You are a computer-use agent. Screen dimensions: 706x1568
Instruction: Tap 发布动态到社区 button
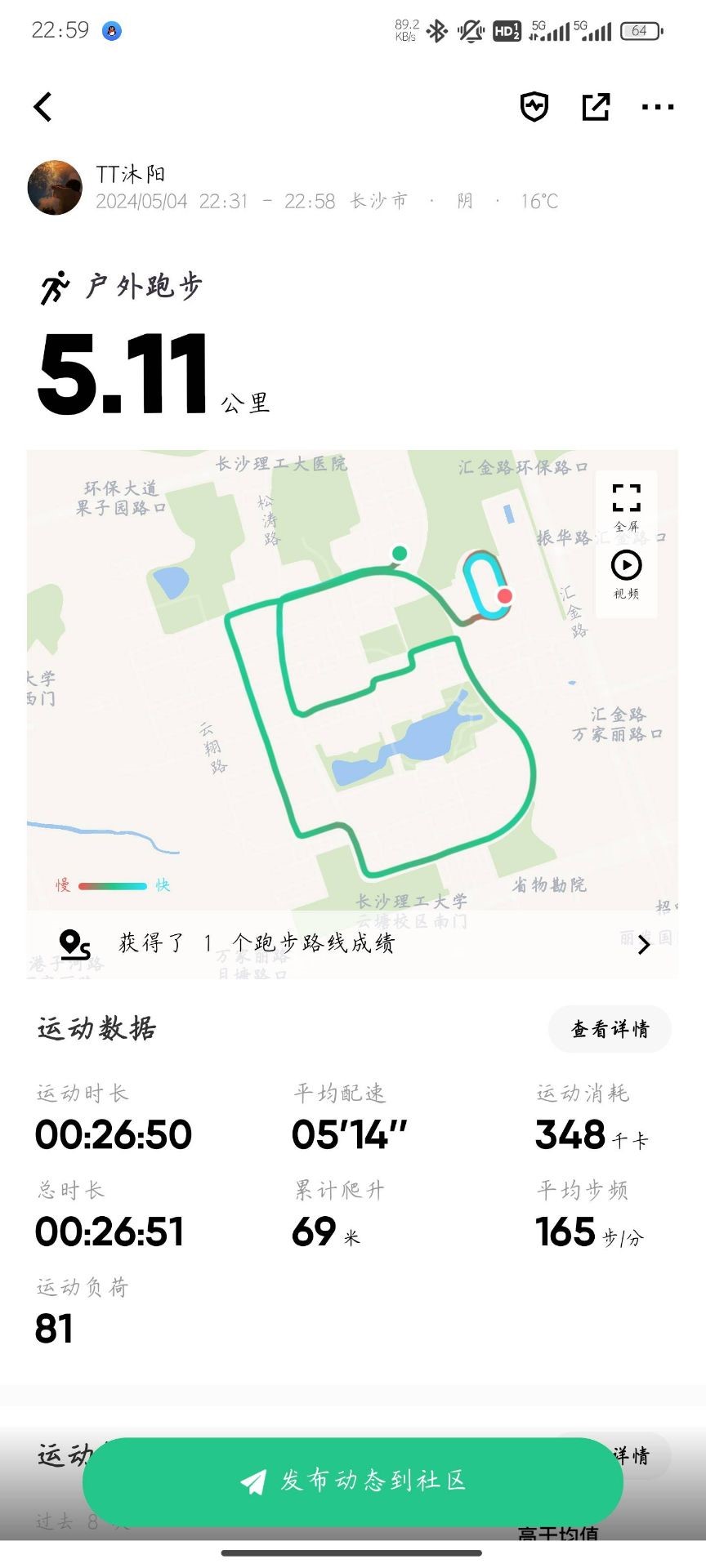click(x=353, y=1481)
